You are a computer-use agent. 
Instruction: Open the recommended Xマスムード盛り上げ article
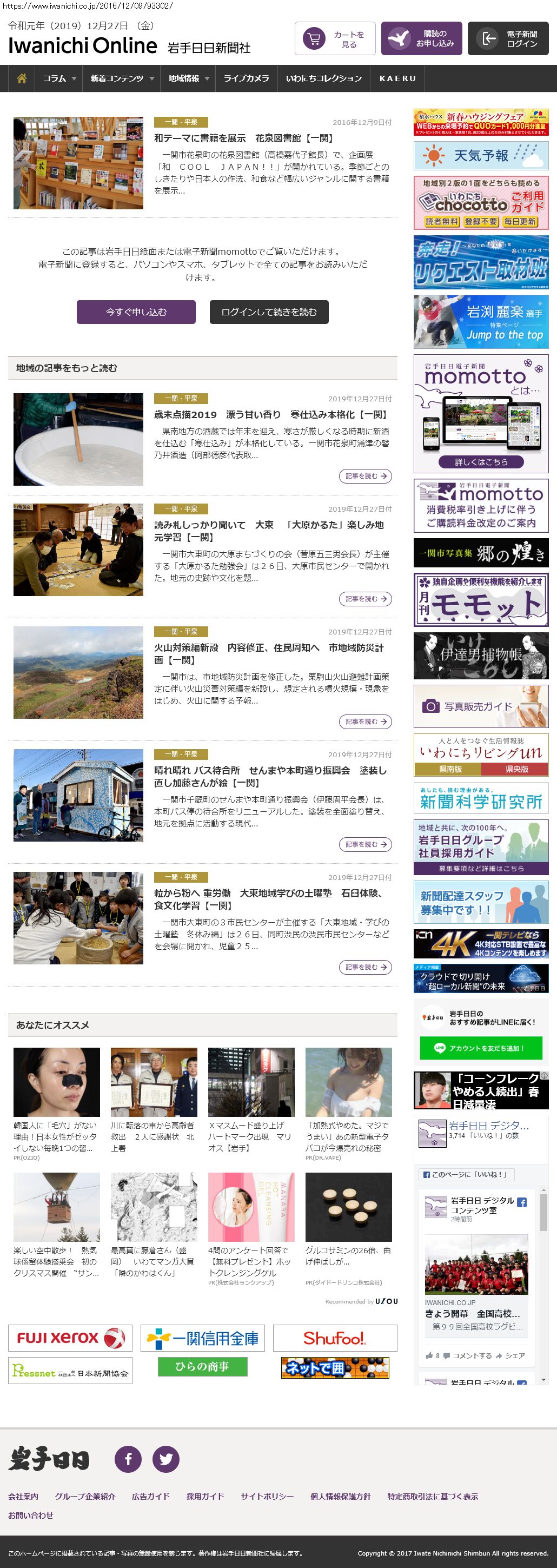(251, 1136)
